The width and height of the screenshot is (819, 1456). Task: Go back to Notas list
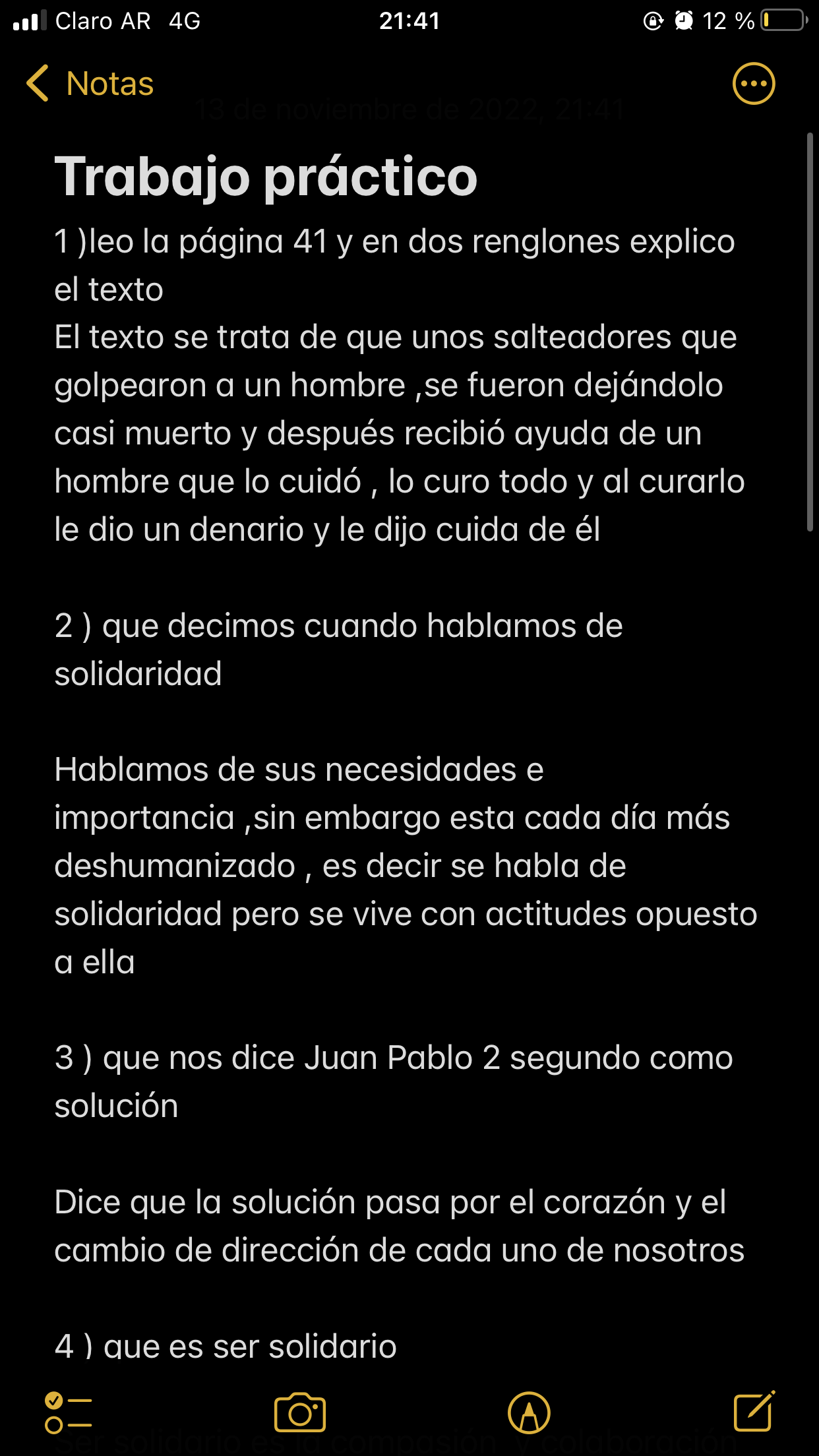point(89,84)
